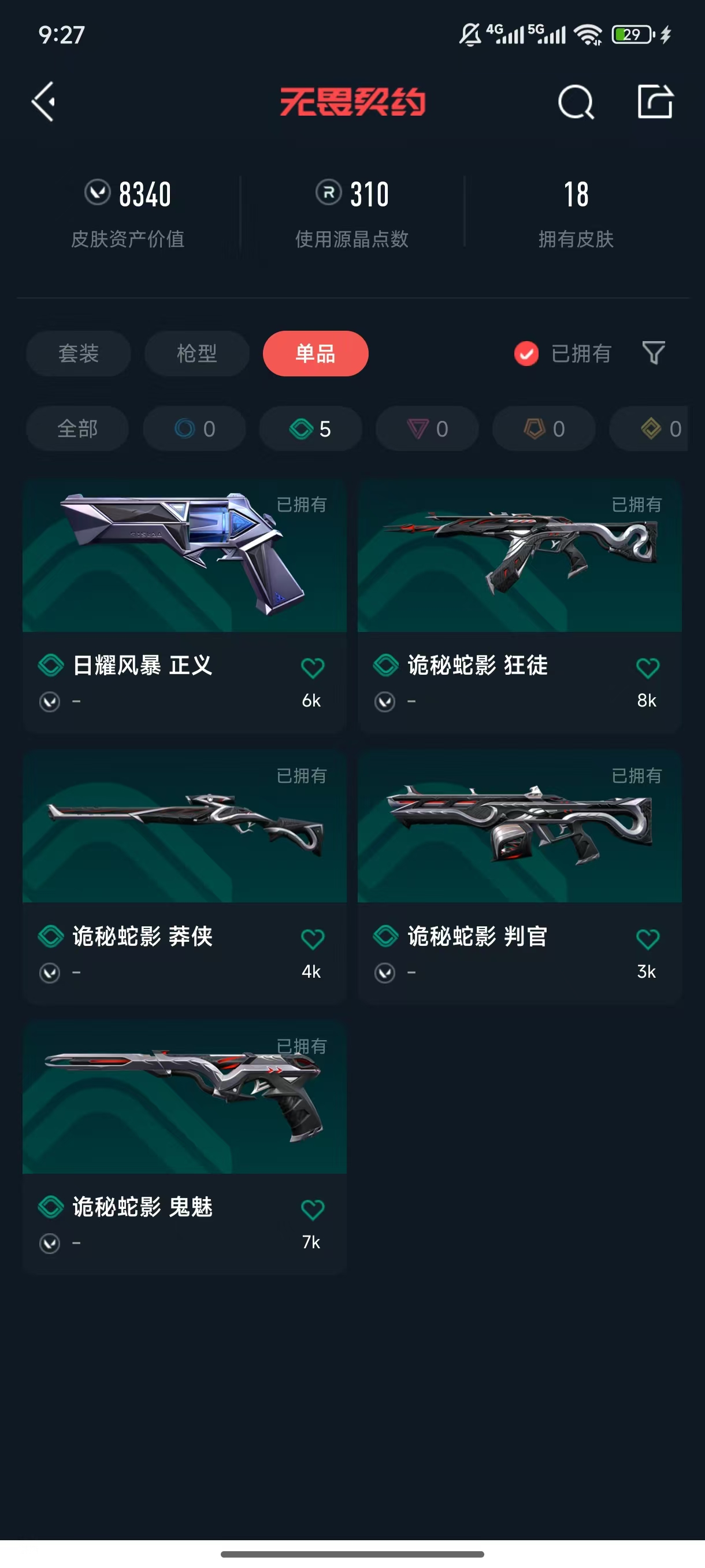The image size is (705, 1568).
Task: Select the 全部 rarity chip
Action: point(77,428)
